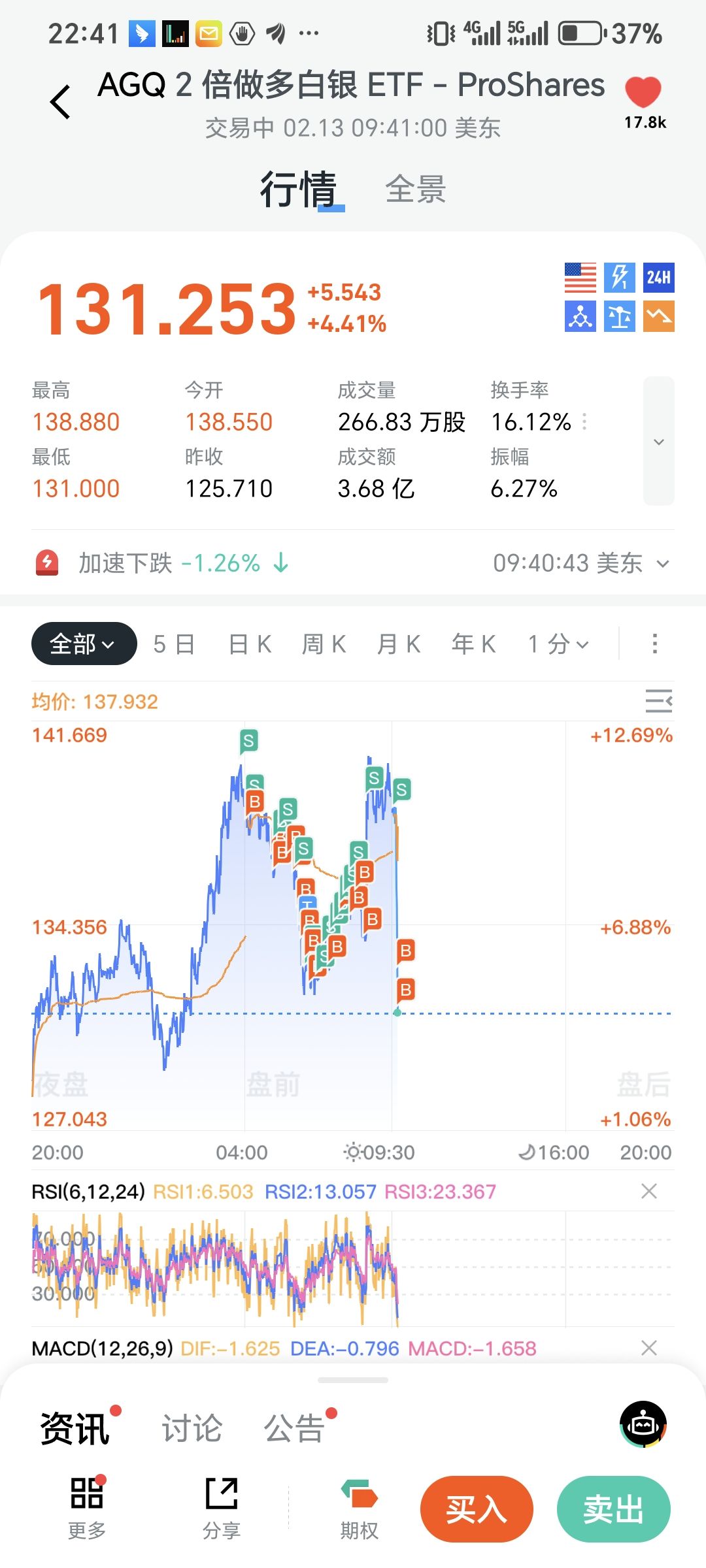The height and width of the screenshot is (1568, 706).
Task: Switch chart to 年K
Action: point(473,644)
